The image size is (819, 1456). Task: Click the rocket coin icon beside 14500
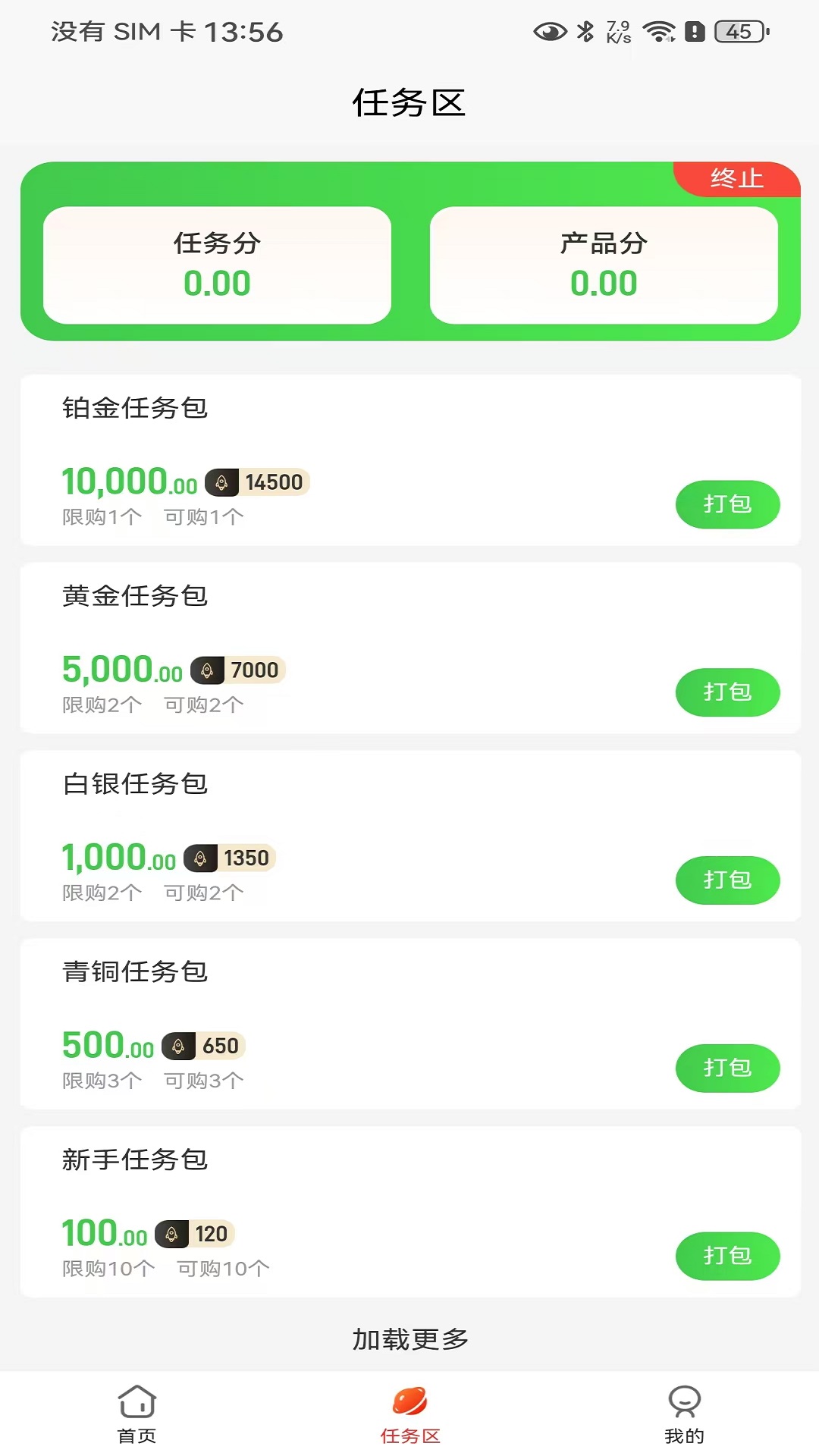(x=221, y=482)
